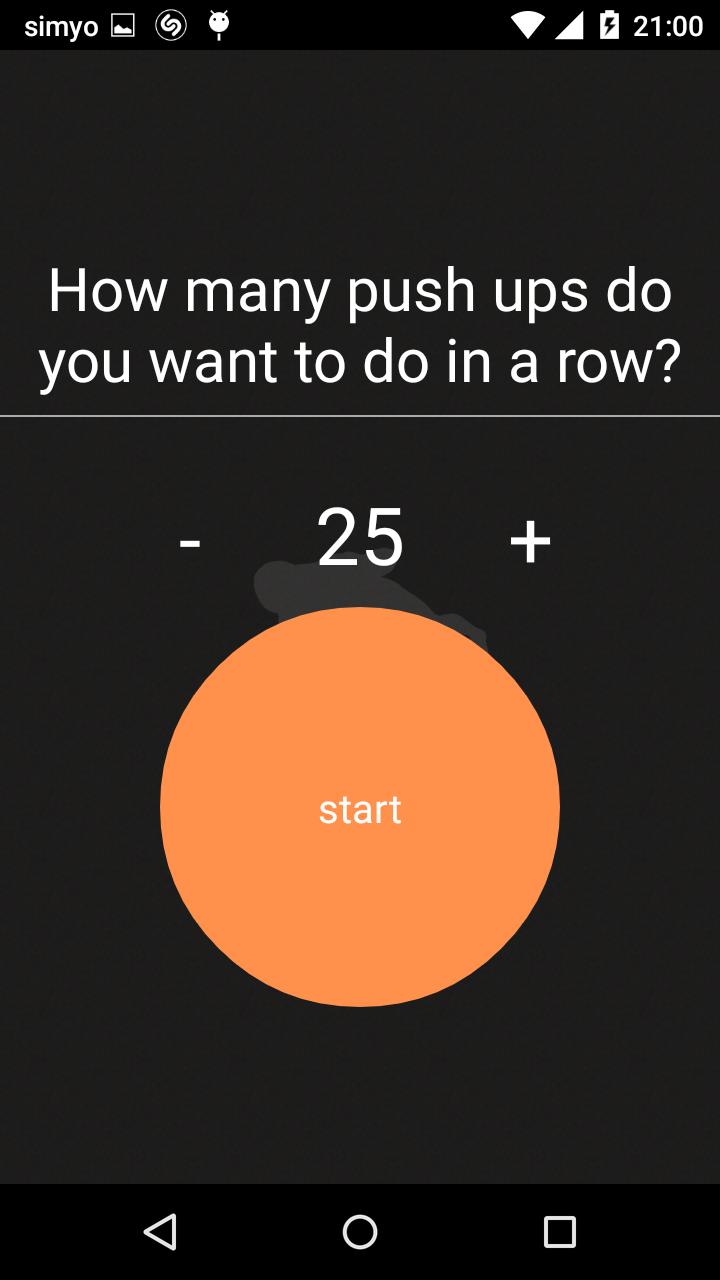Screen dimensions: 720x1280
Task: Tap the minus sign to decrease push ups
Action: click(190, 540)
